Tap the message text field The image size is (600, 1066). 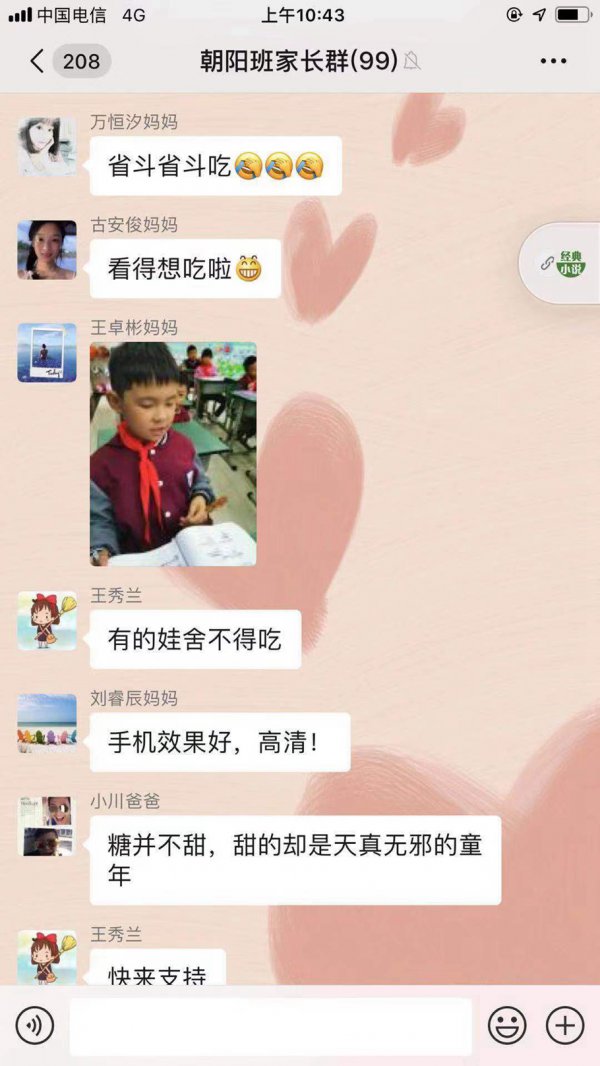[x=270, y=1025]
